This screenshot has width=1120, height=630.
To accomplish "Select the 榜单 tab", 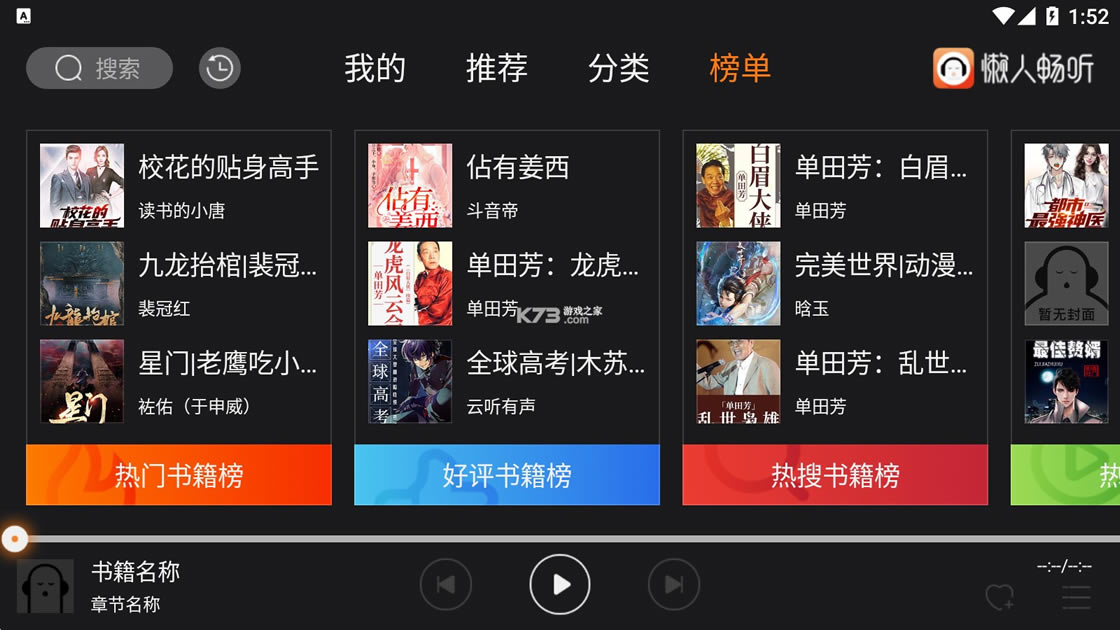I will 740,68.
